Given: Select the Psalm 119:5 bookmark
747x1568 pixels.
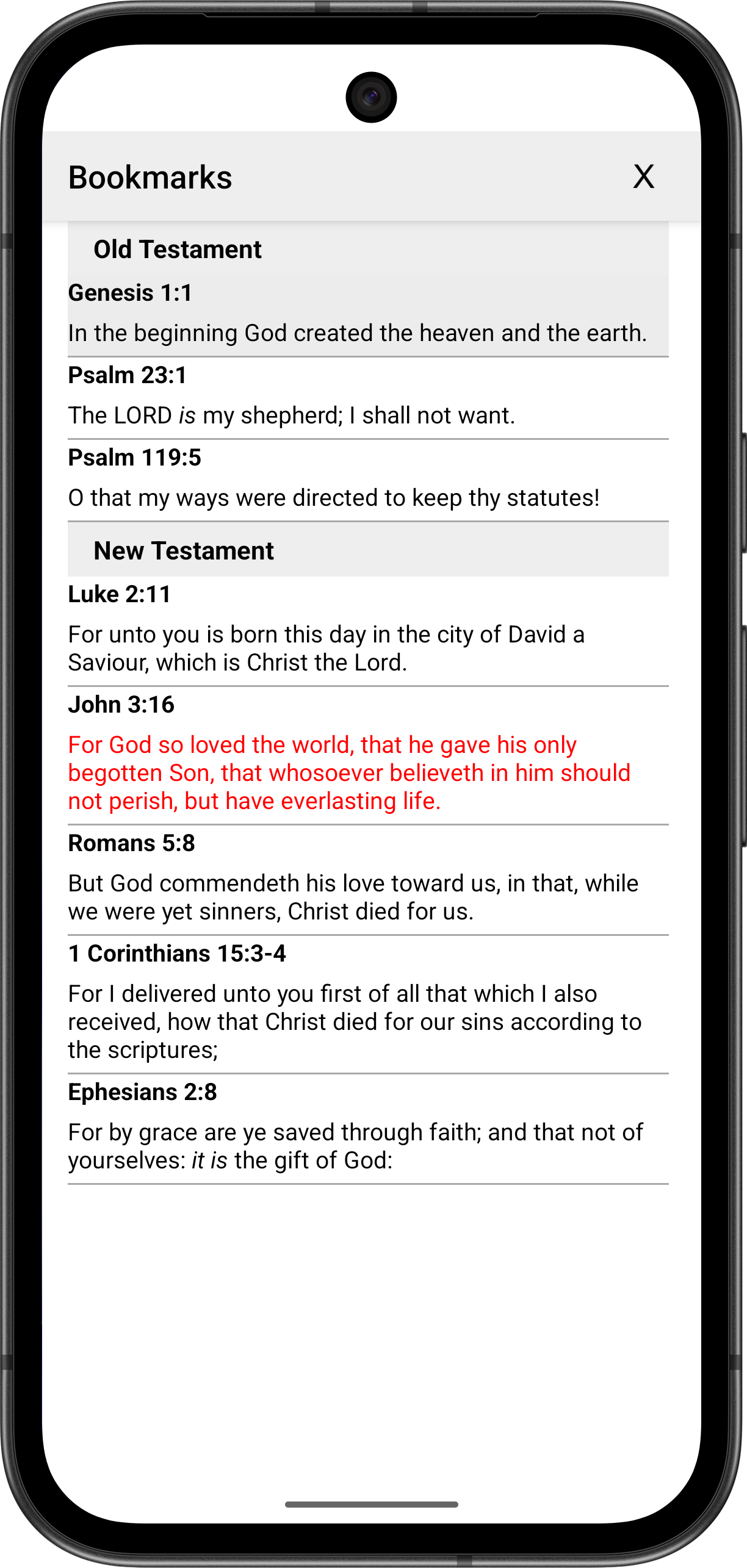Looking at the screenshot, I should [367, 480].
